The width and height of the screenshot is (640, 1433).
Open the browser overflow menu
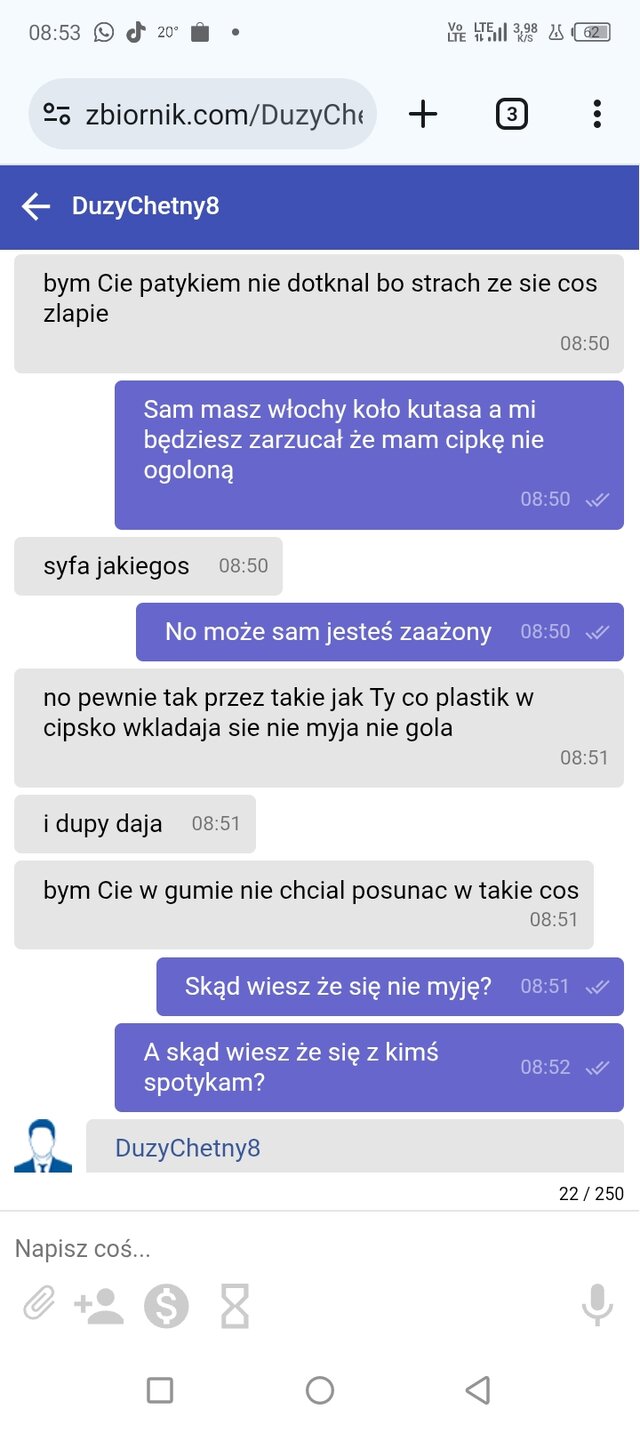click(x=597, y=114)
